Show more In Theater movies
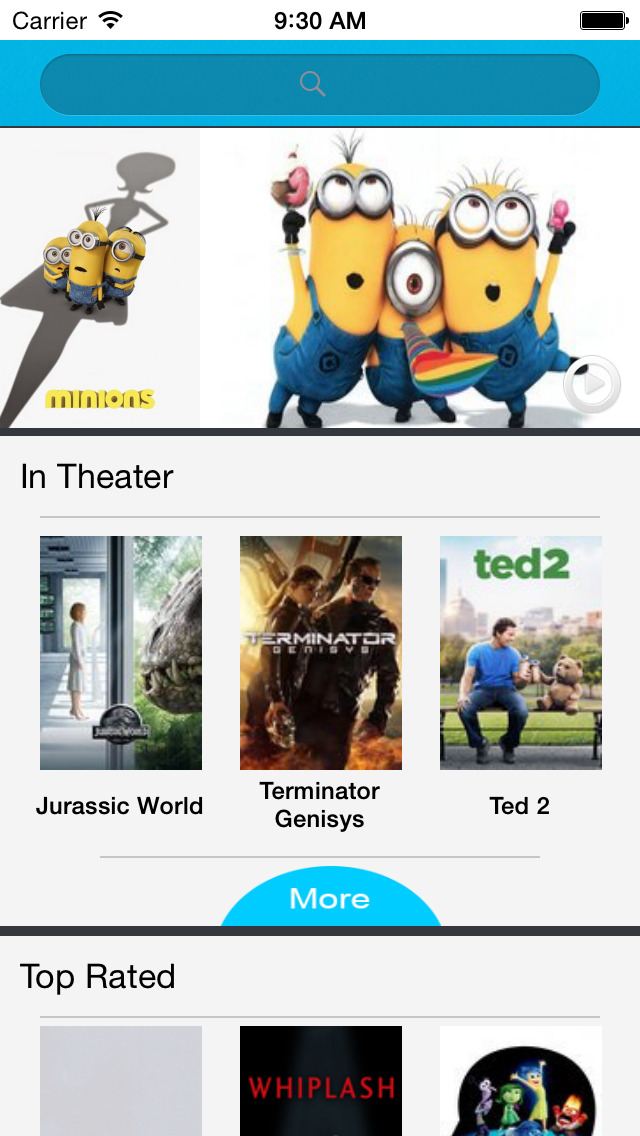 click(x=330, y=898)
